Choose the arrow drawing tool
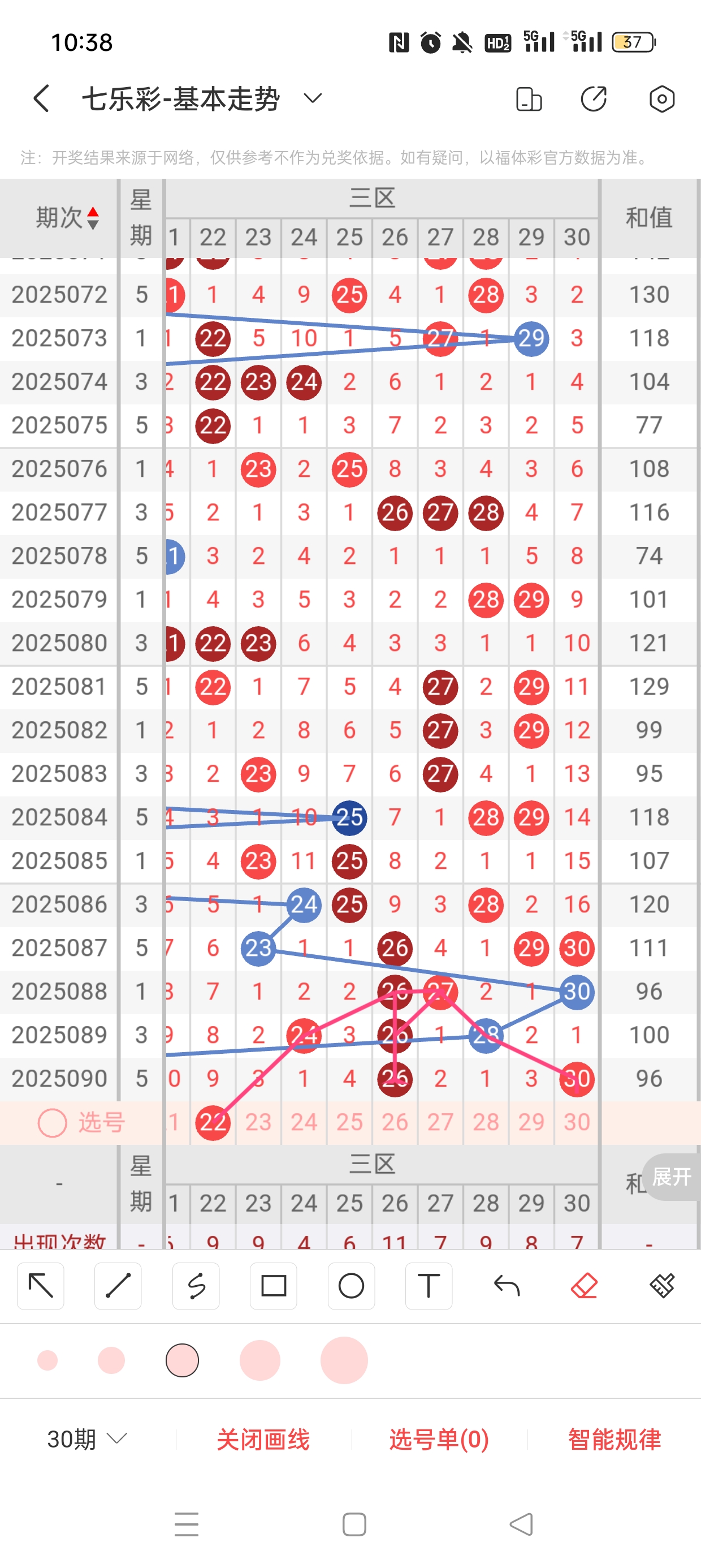 click(x=41, y=1286)
